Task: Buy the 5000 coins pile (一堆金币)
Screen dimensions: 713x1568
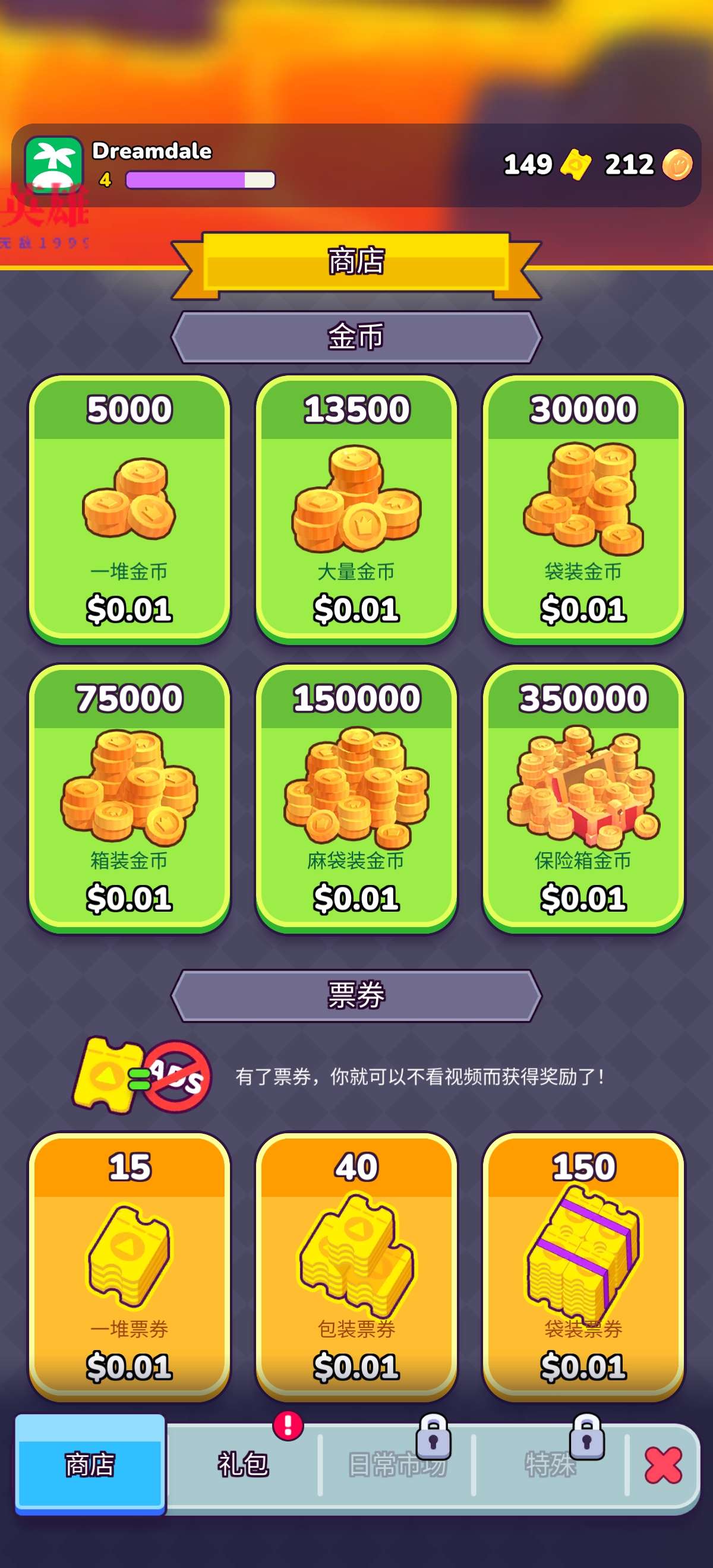Action: point(129,509)
